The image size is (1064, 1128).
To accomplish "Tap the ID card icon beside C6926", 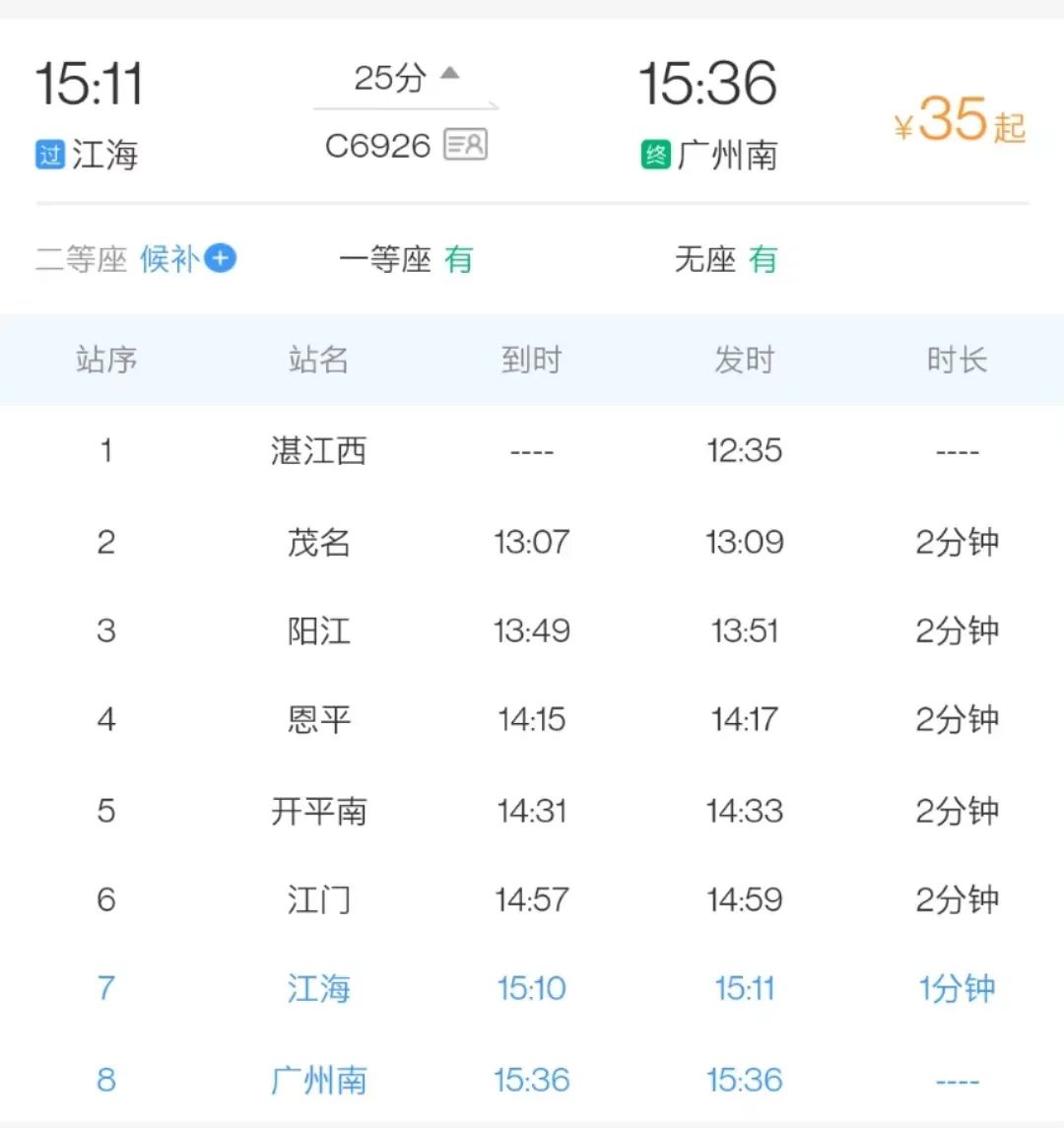I will click(x=465, y=145).
